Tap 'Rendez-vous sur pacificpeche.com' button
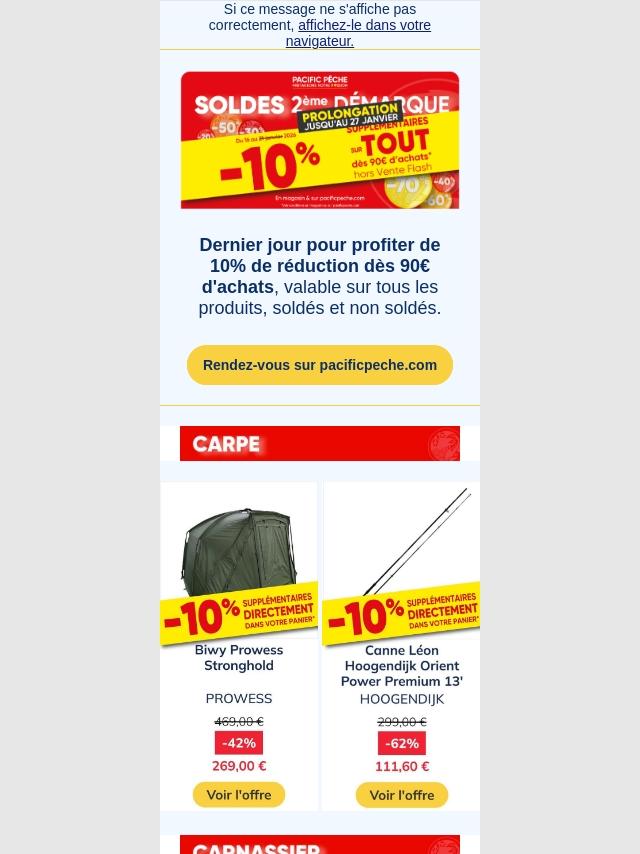Screen dimensions: 640x854 [x=320, y=365]
